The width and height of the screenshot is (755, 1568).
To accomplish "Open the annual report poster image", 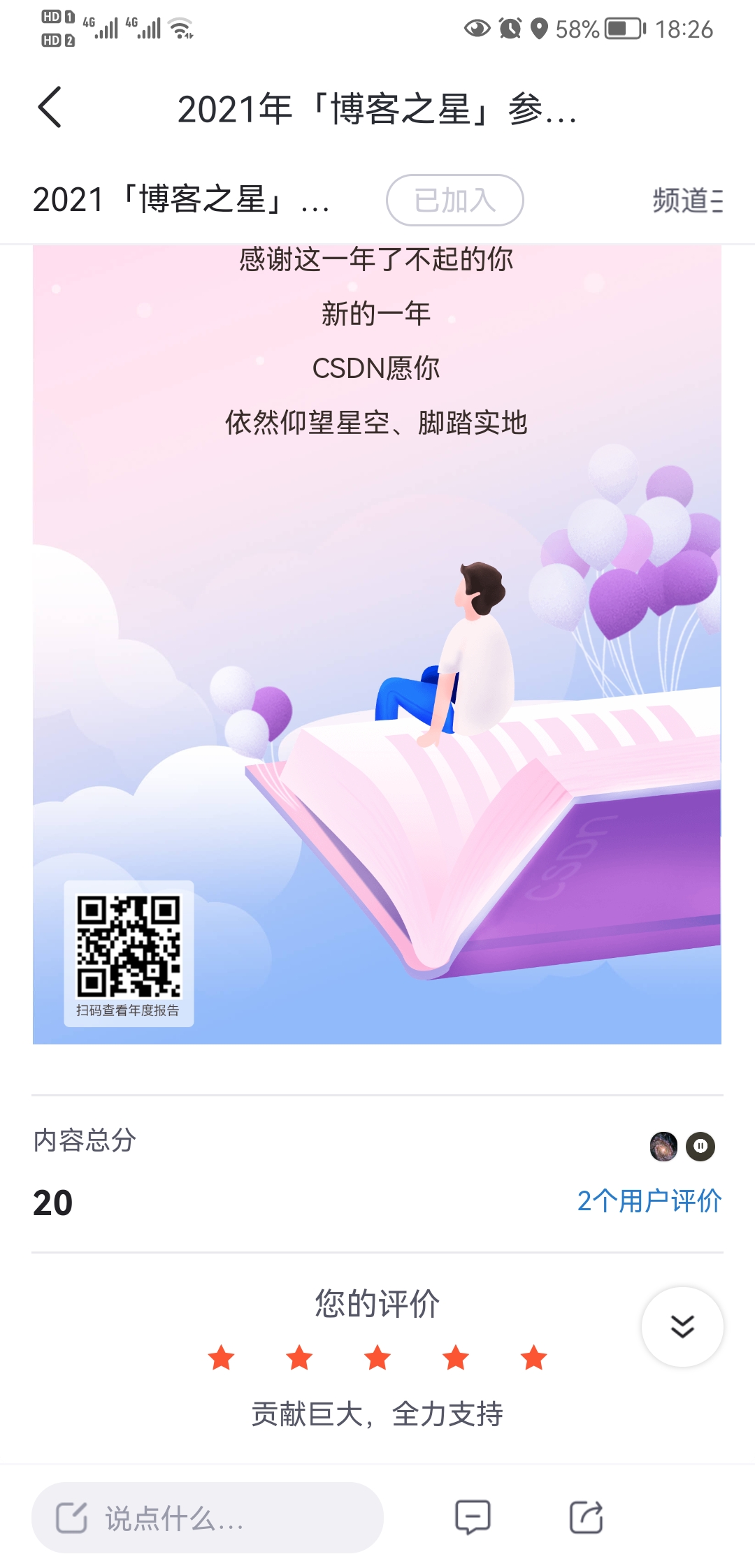I will 377,643.
